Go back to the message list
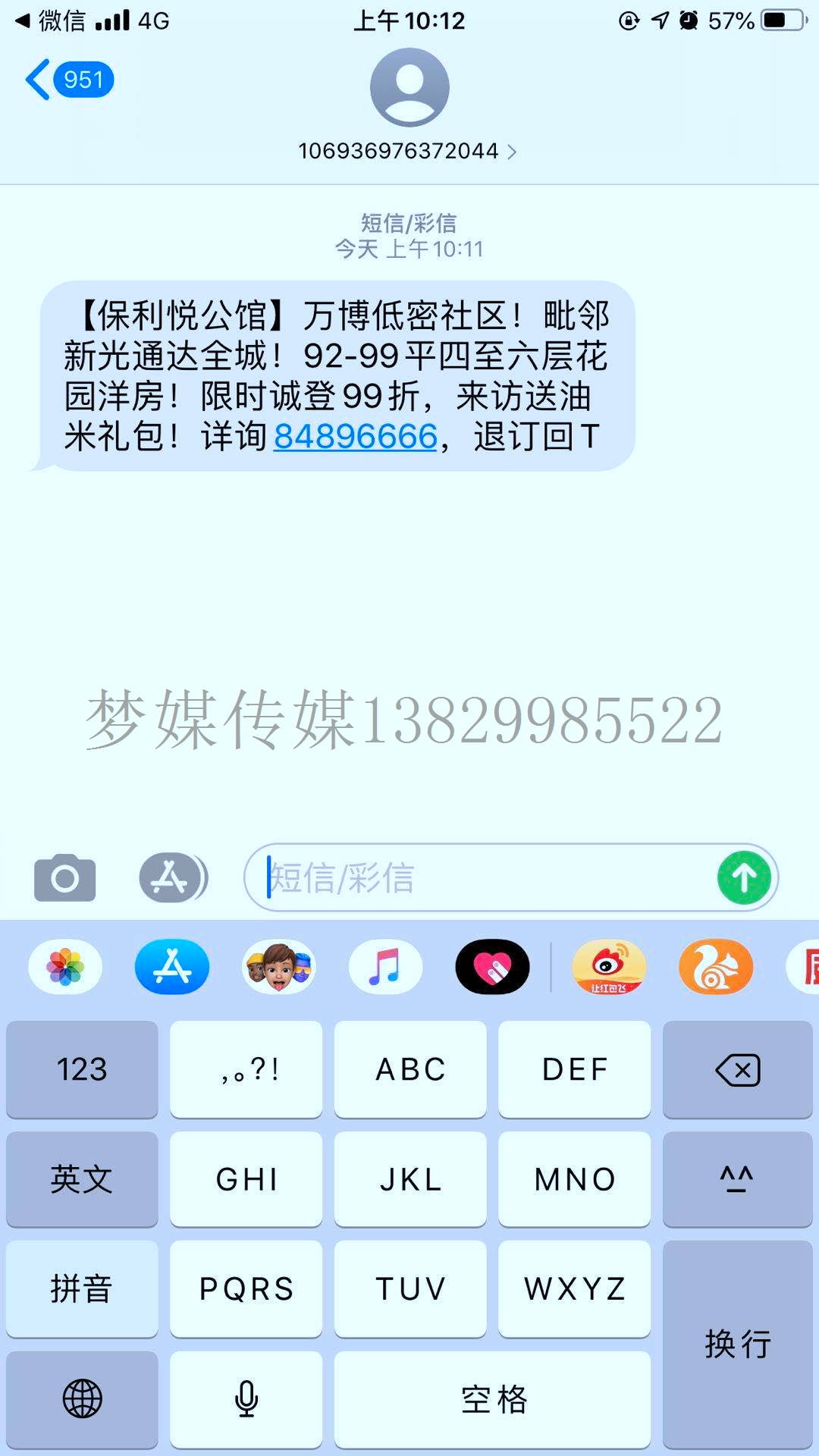Image resolution: width=819 pixels, height=1456 pixels. (67, 80)
